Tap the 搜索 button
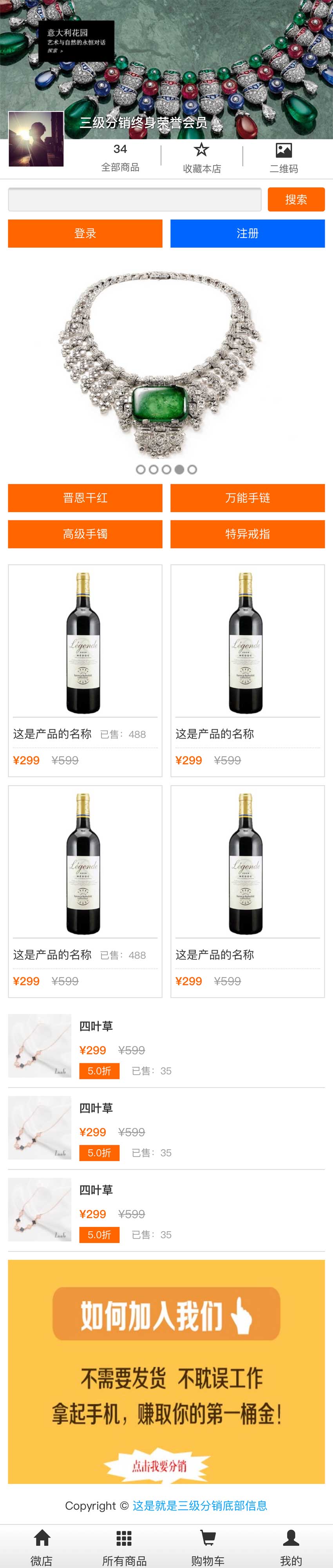 click(x=296, y=200)
